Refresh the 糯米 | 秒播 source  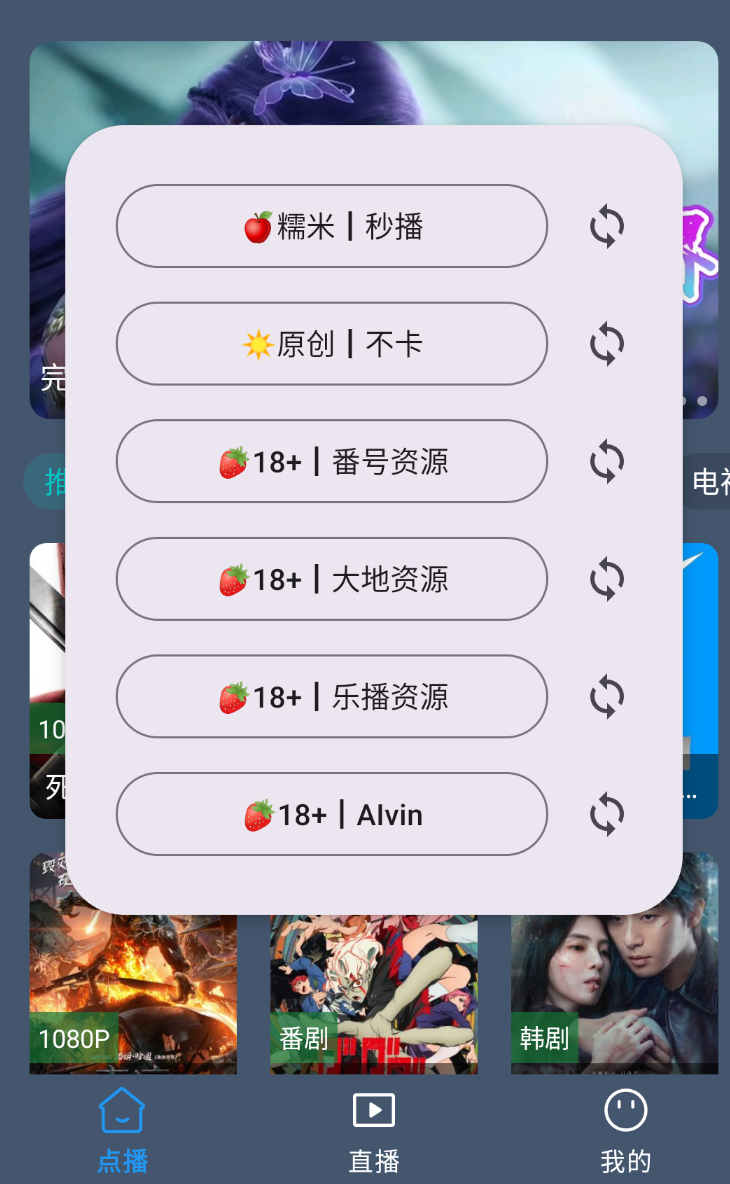tap(607, 226)
